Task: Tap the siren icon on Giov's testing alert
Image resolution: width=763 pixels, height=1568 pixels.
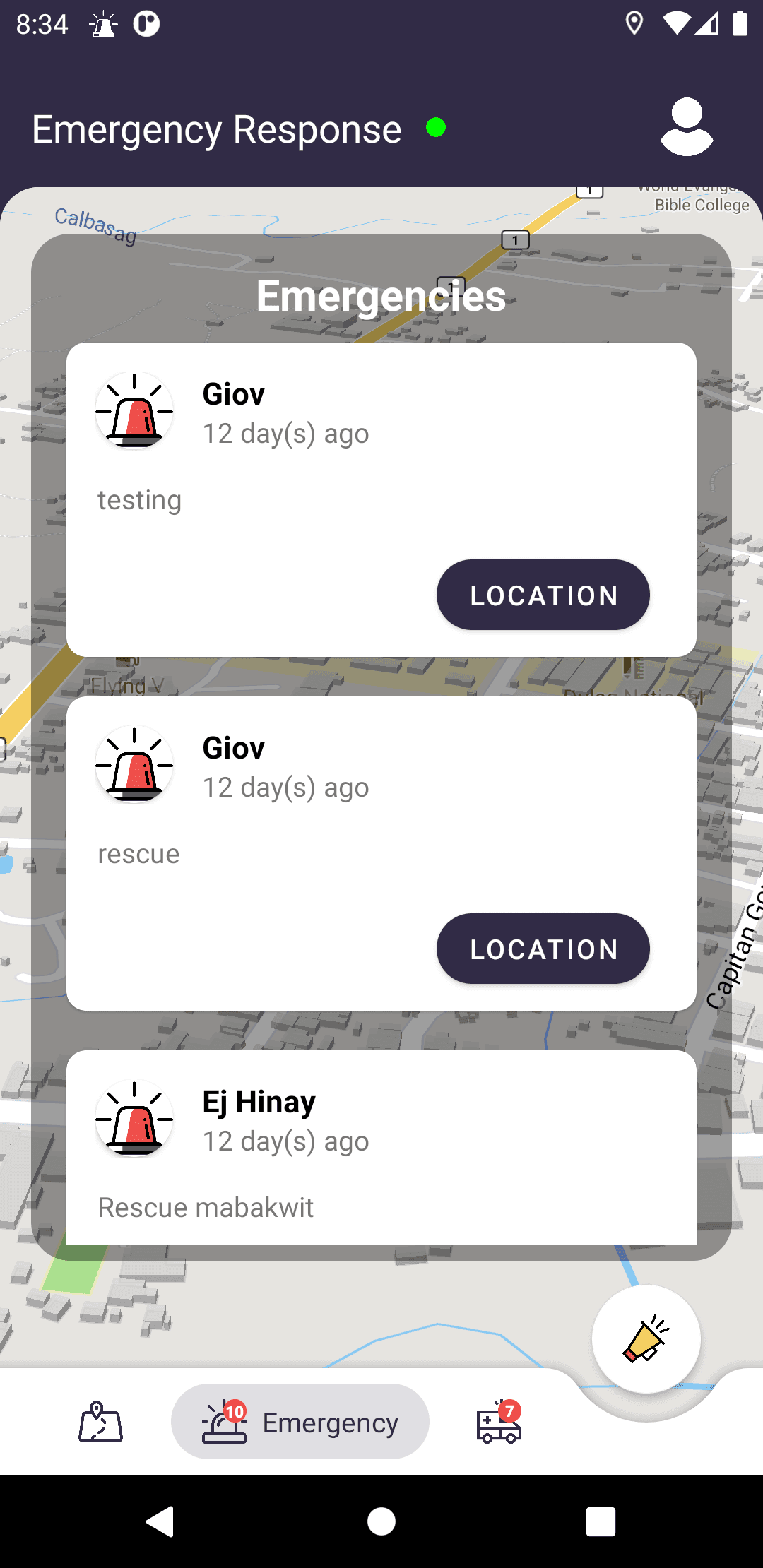Action: [134, 410]
